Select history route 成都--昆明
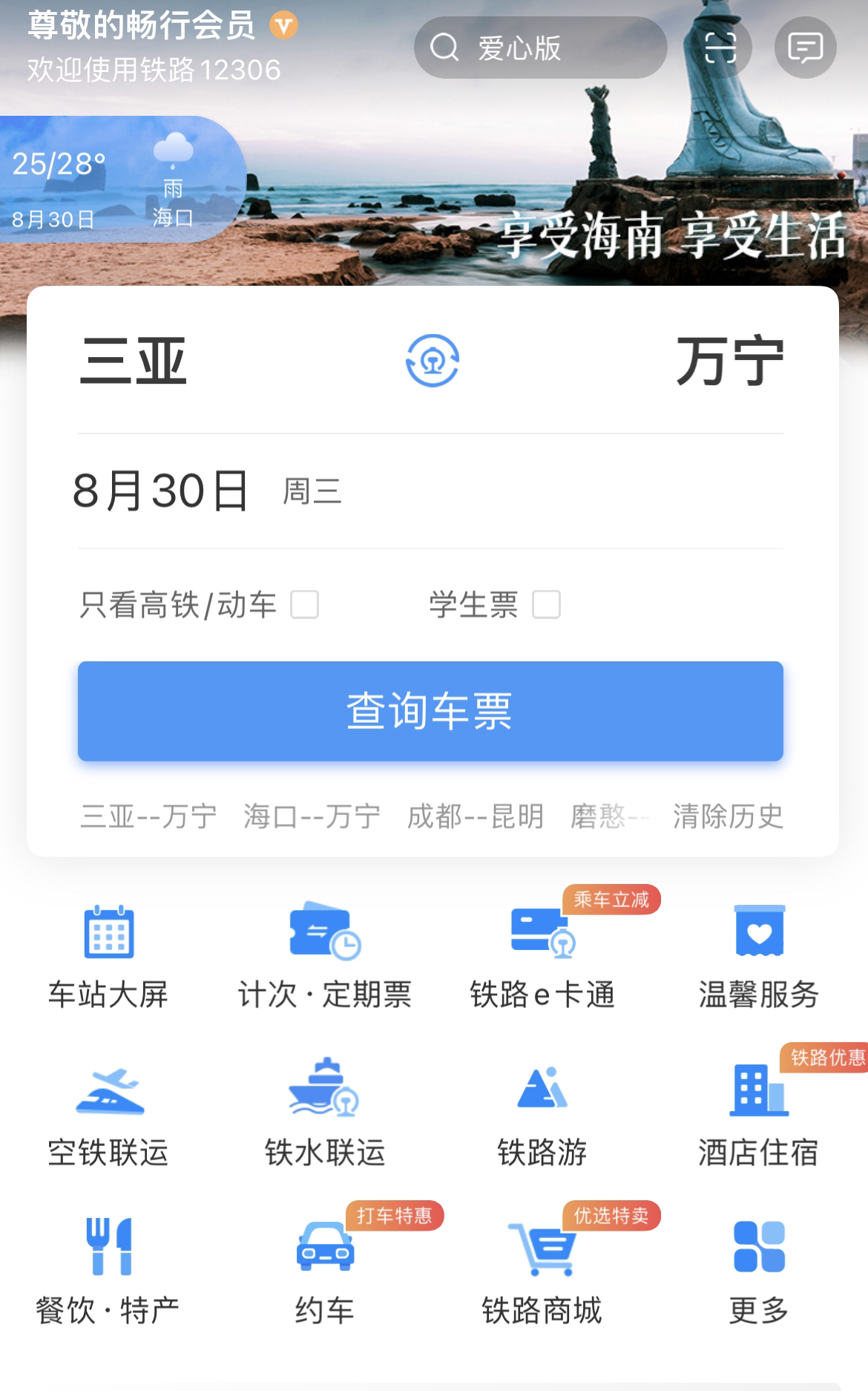 pyautogui.click(x=476, y=816)
